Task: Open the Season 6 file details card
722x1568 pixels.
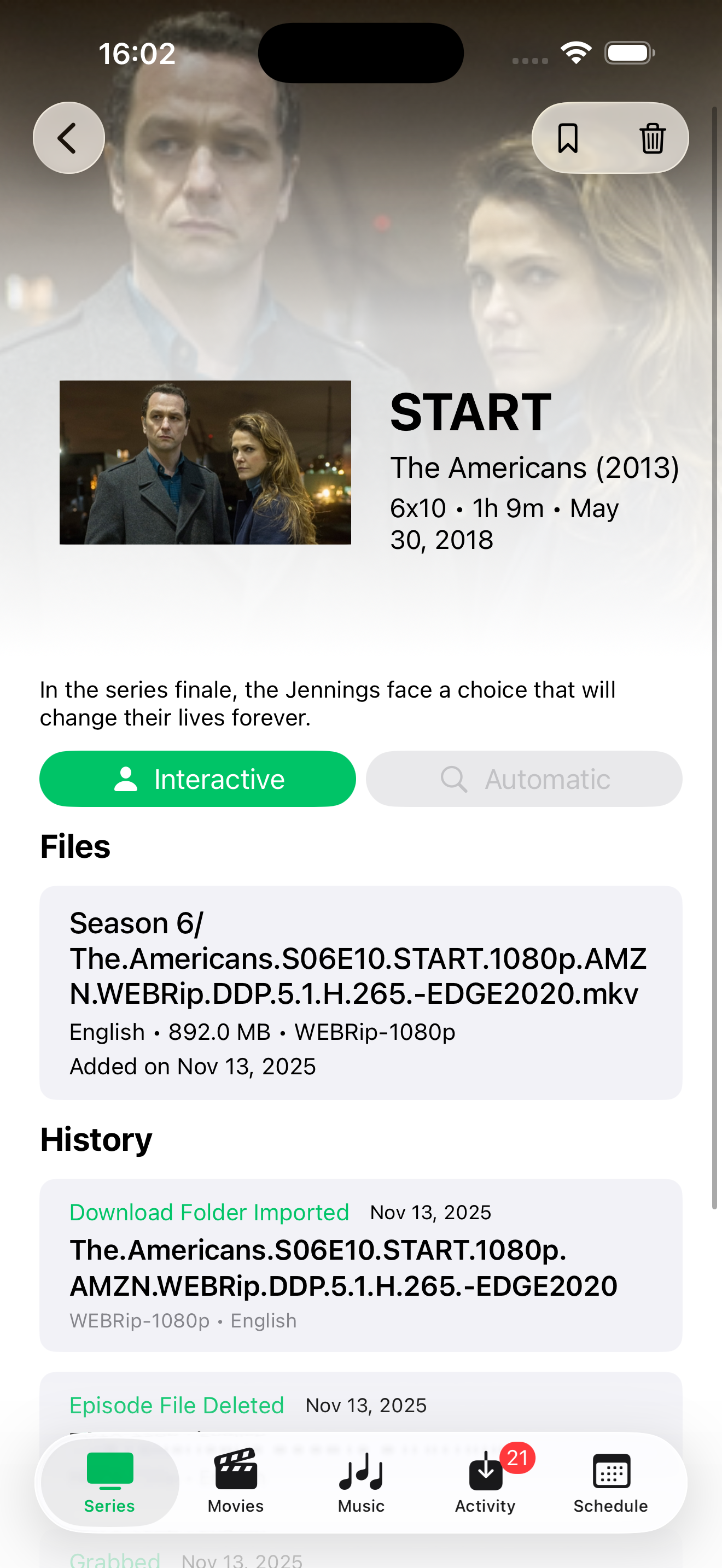Action: point(360,992)
